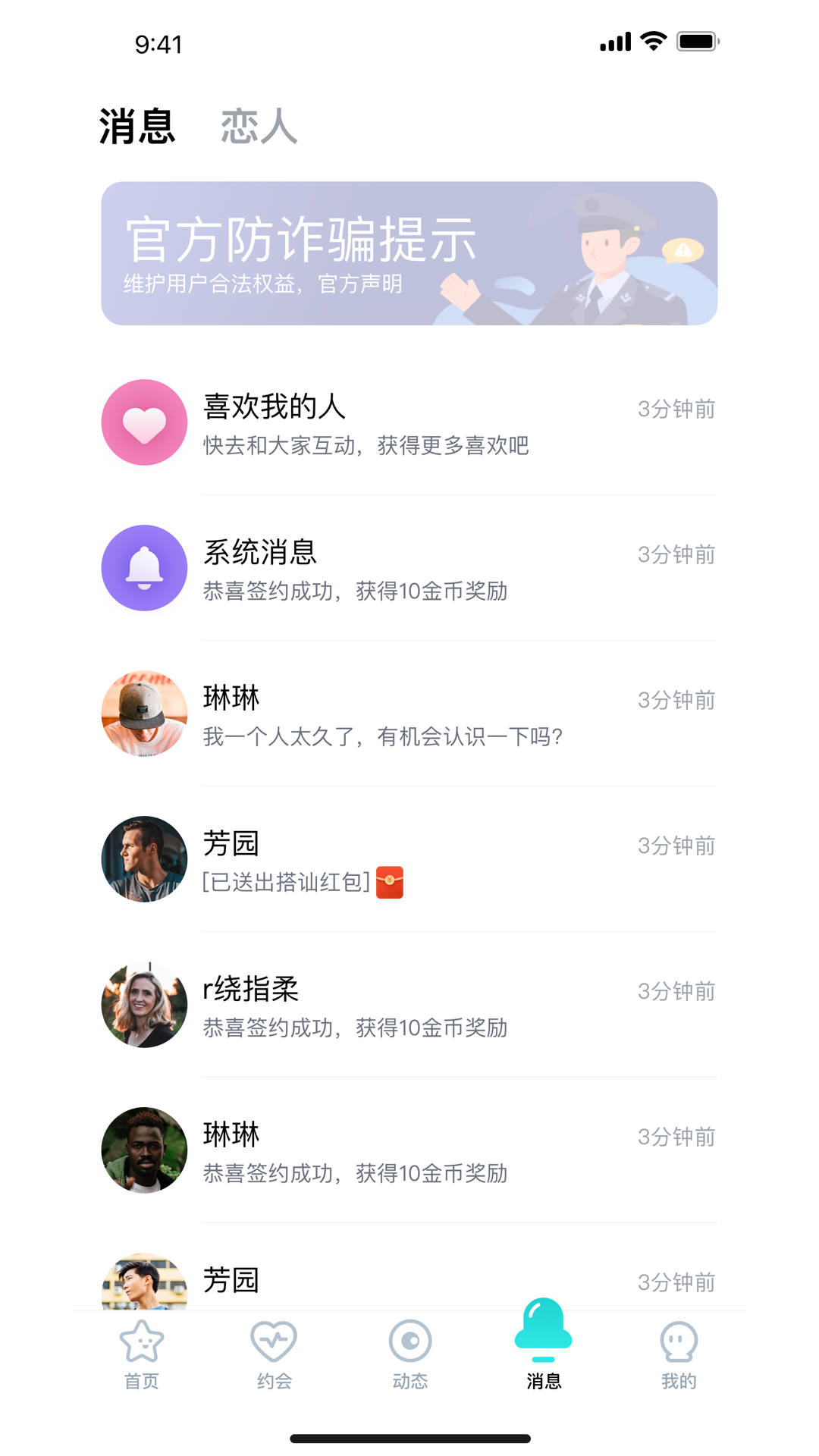Screen dimensions: 819x1456
Task: Go to the 首页 tab
Action: pos(142,1354)
